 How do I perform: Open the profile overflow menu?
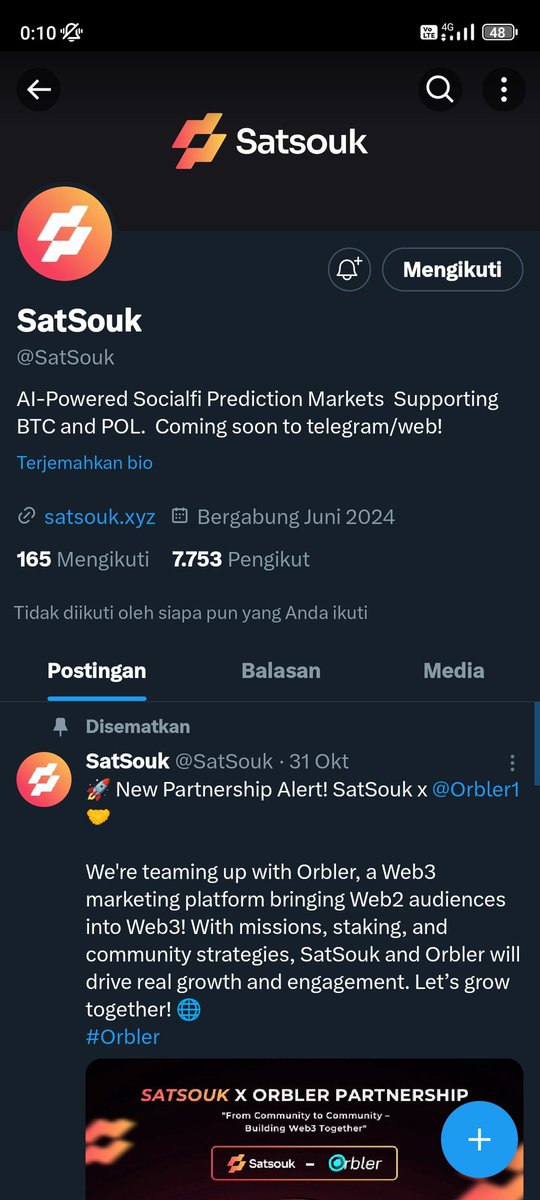click(x=504, y=90)
